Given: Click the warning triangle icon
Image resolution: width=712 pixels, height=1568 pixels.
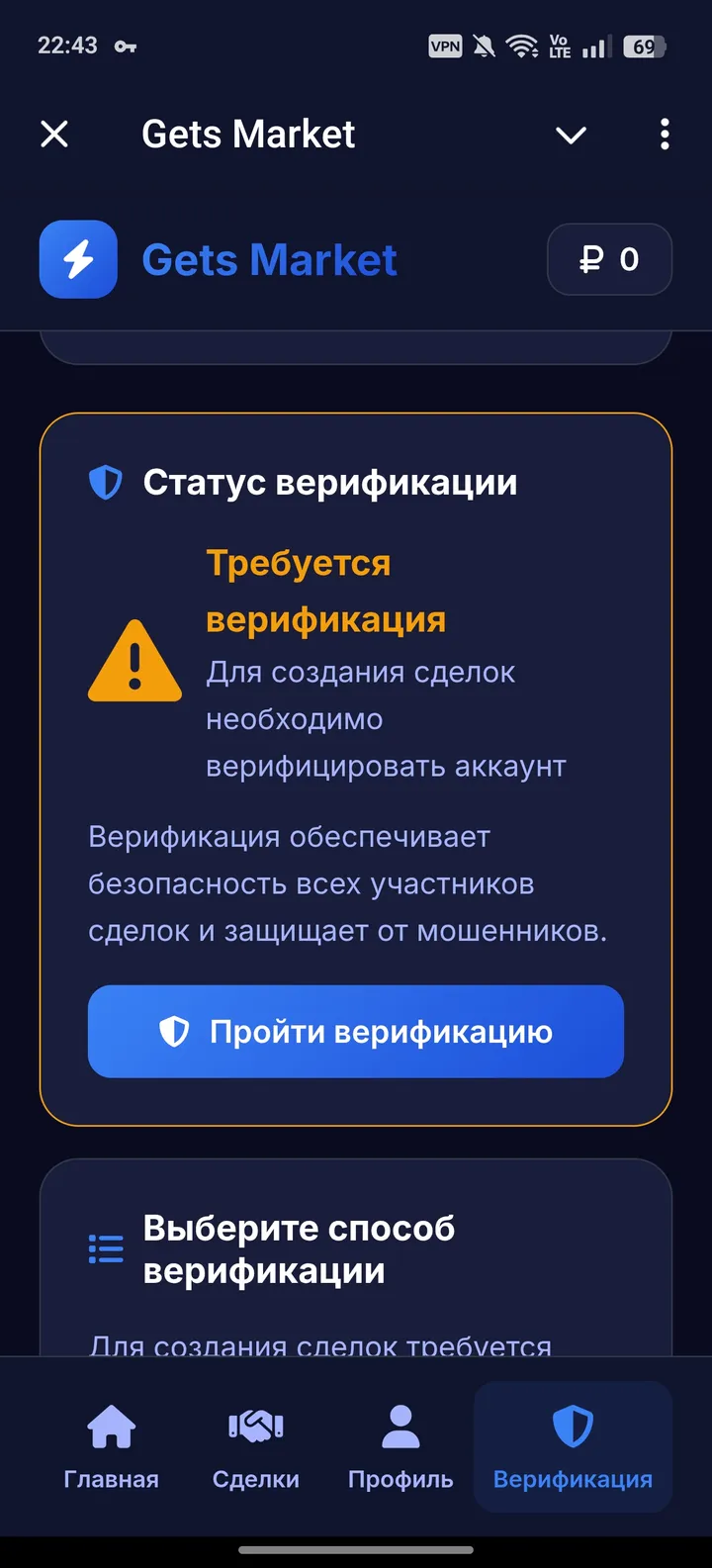Looking at the screenshot, I should (134, 663).
